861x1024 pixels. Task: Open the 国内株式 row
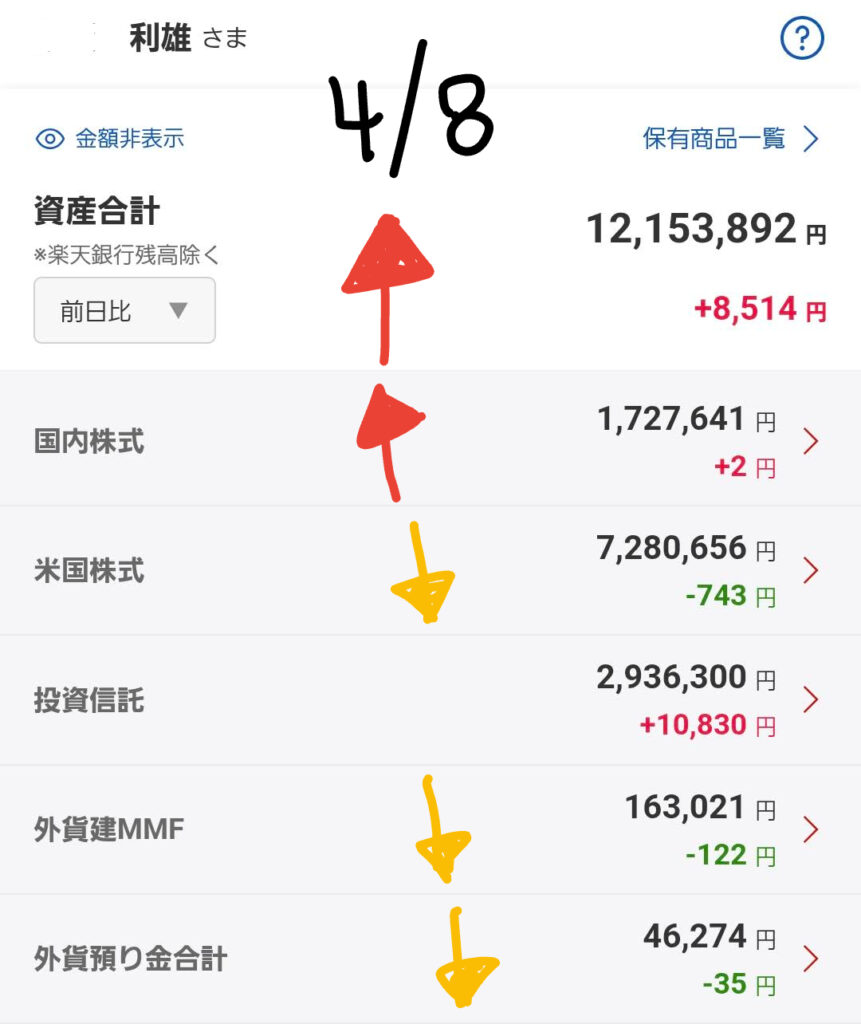[430, 441]
